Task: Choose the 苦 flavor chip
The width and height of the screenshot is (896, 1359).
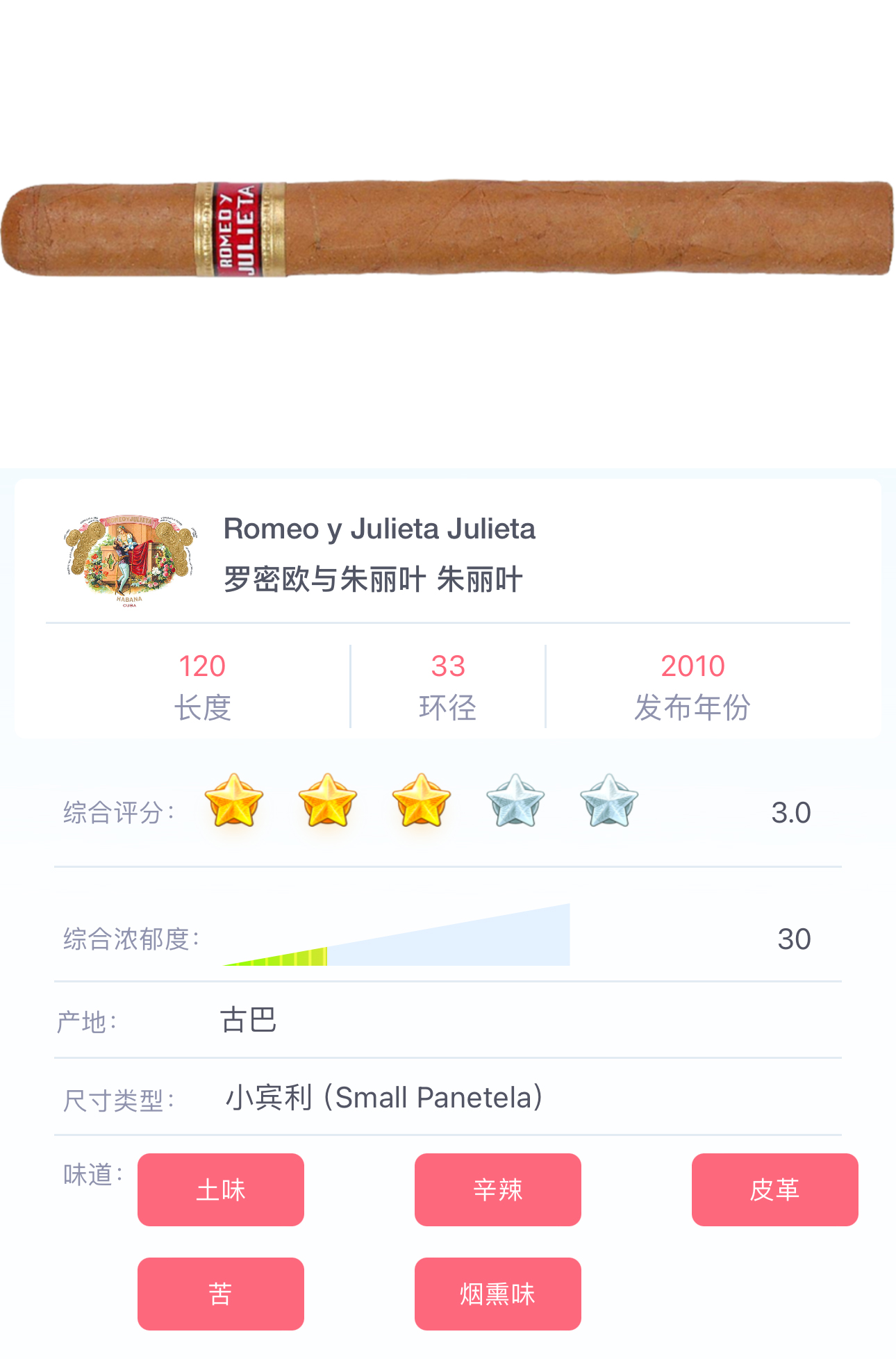Action: tap(220, 1294)
